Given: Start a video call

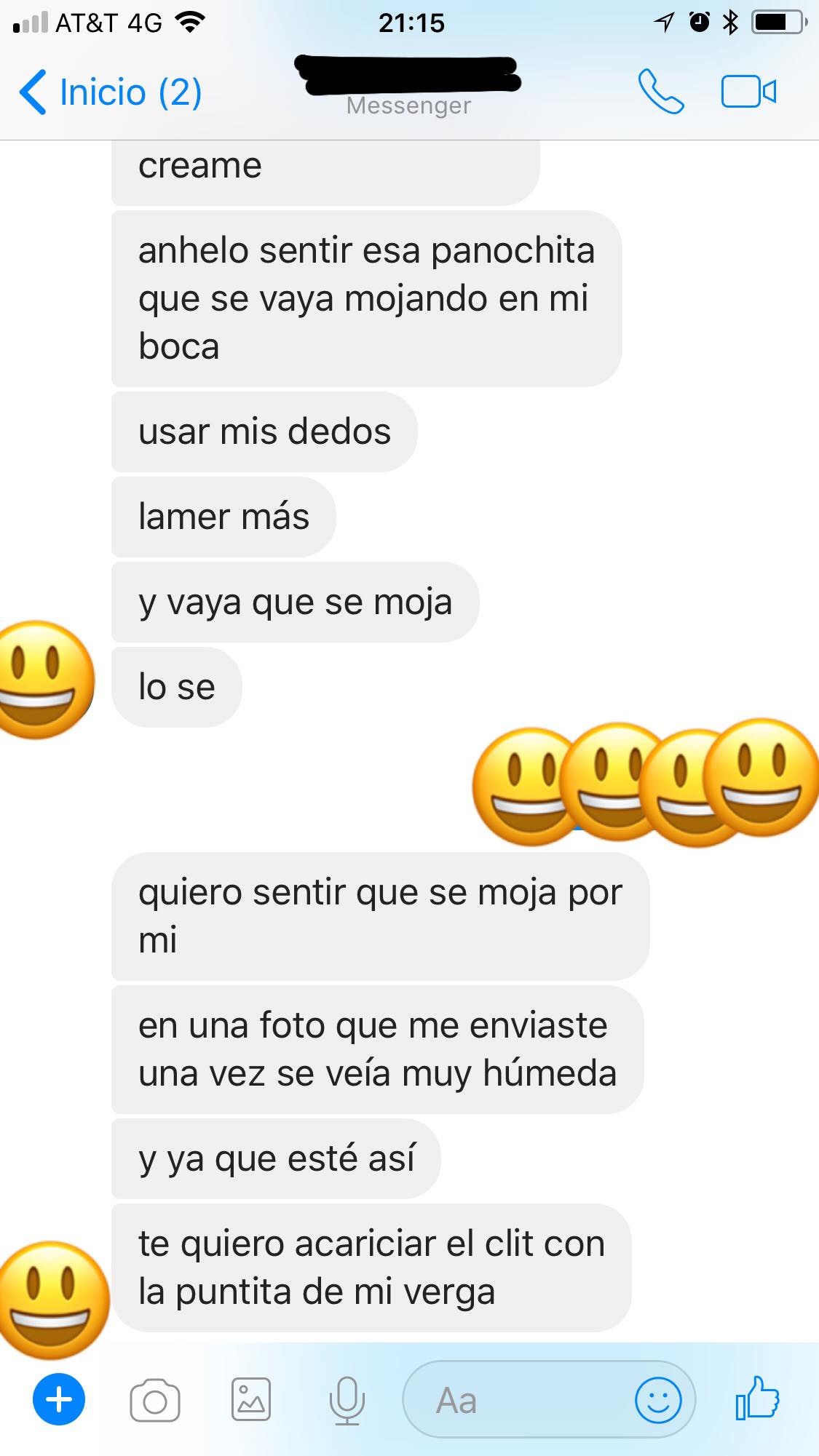Looking at the screenshot, I should (748, 92).
